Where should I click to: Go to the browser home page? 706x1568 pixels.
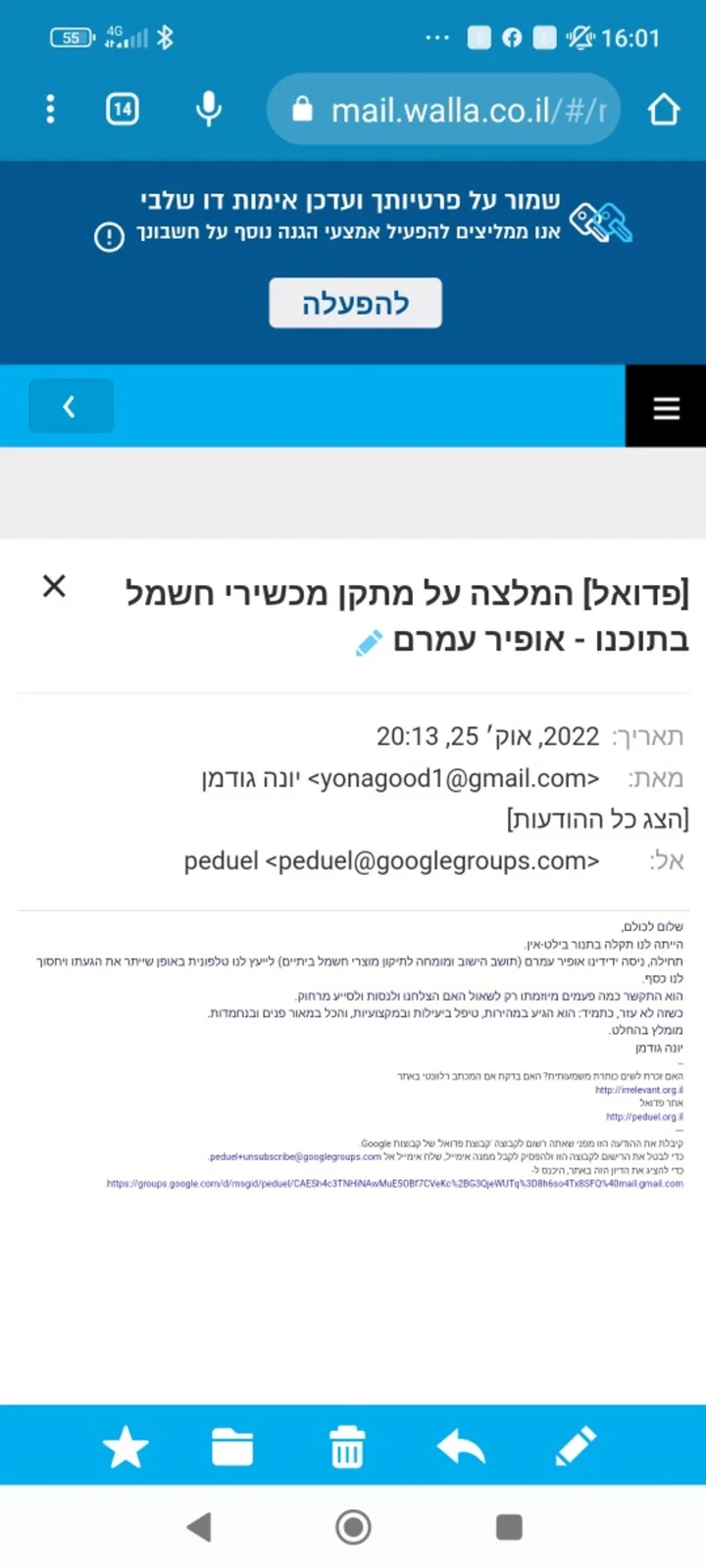tap(664, 109)
